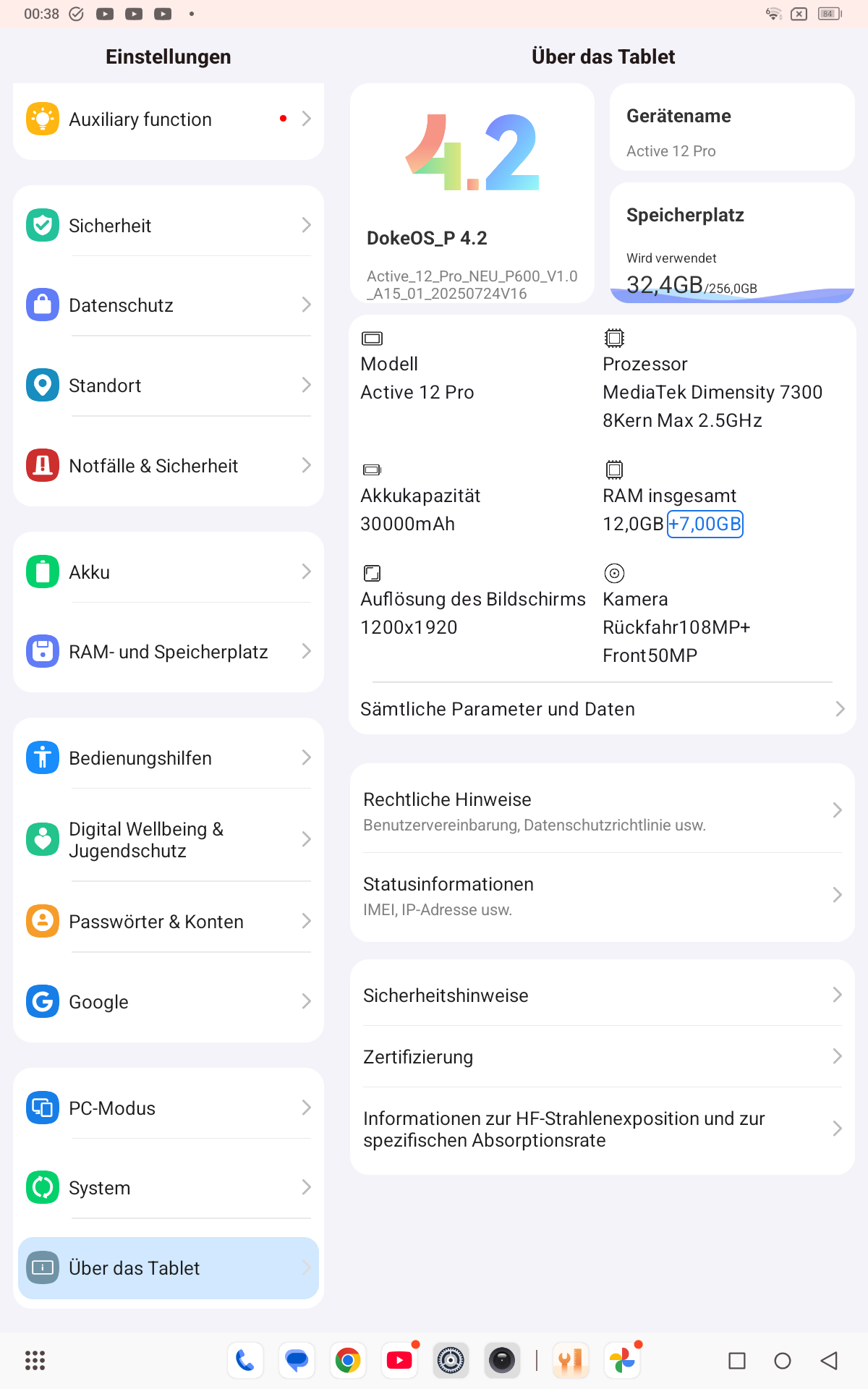The height and width of the screenshot is (1389, 868).
Task: Open Sämtliche Parameter und Daten
Action: pyautogui.click(x=603, y=709)
